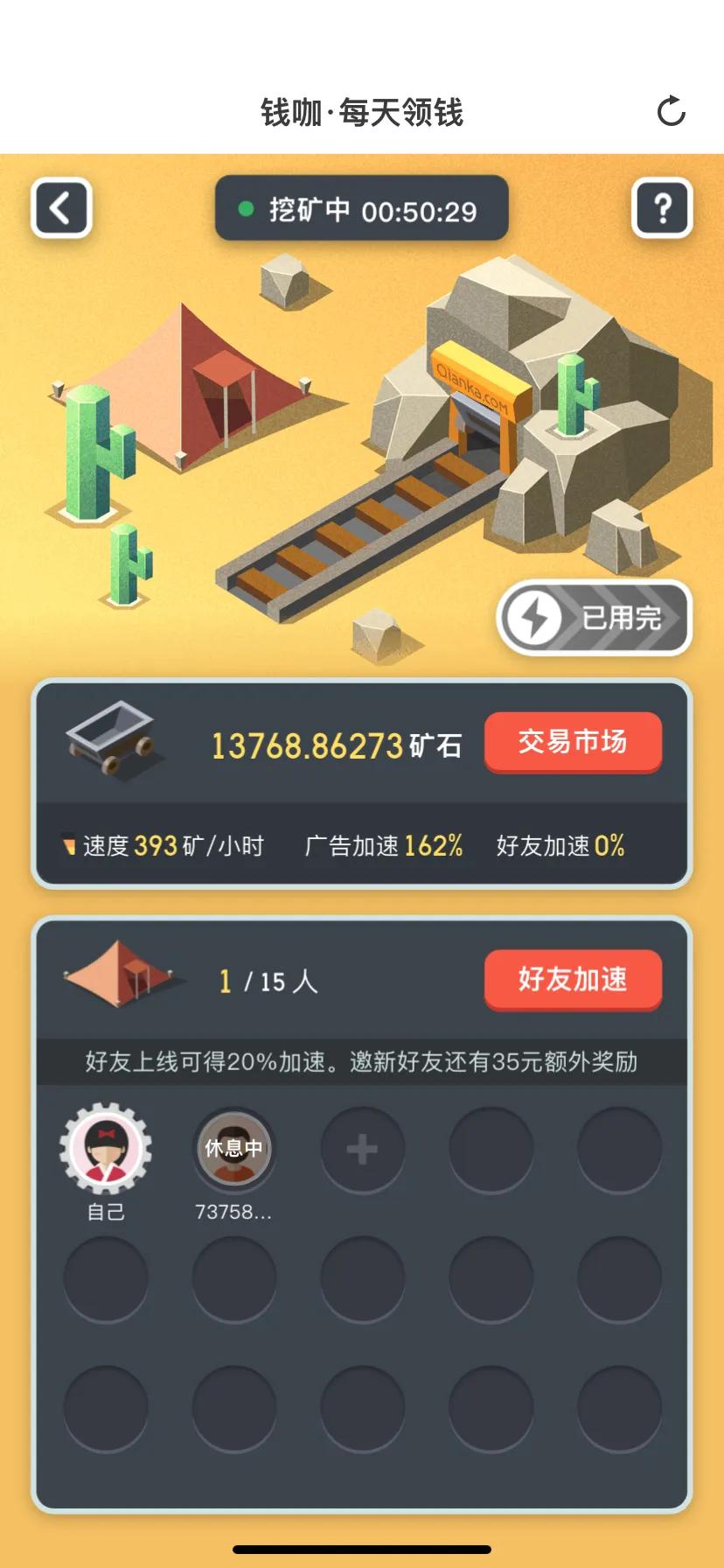
Task: Tap the back arrow in the top left
Action: [x=59, y=207]
